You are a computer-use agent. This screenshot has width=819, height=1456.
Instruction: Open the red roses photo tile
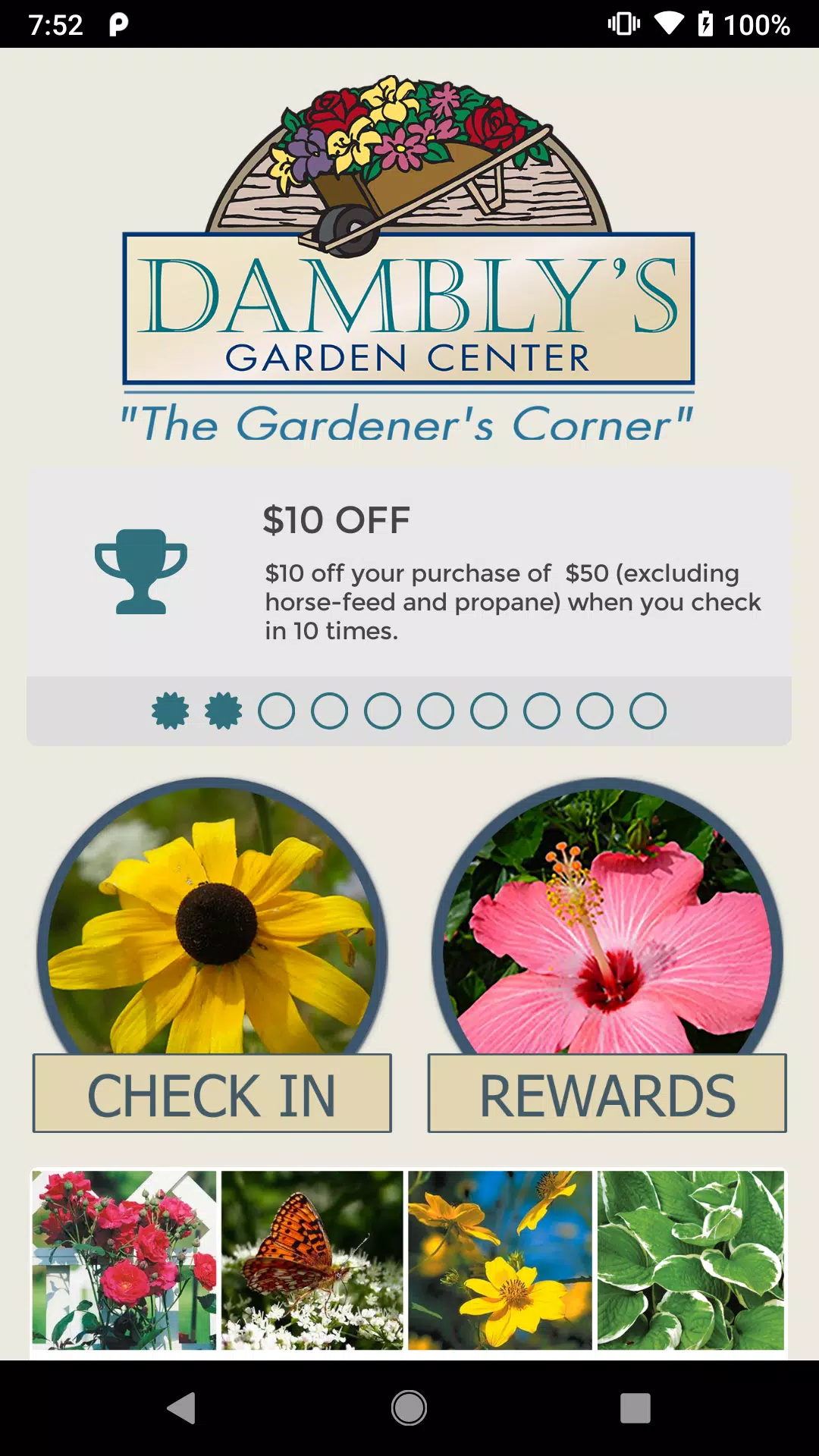click(124, 1260)
